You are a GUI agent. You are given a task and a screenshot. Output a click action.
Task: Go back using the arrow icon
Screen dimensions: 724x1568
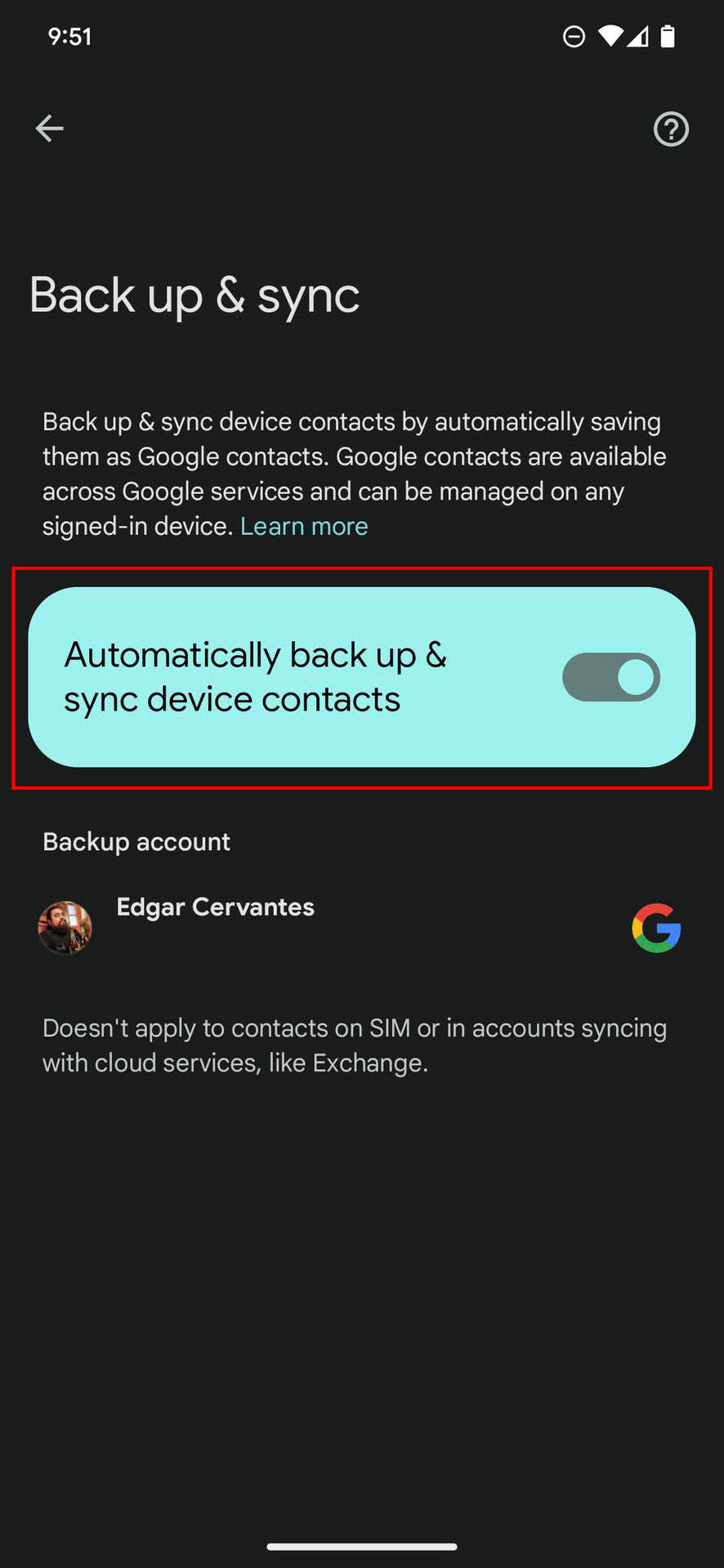(x=49, y=128)
